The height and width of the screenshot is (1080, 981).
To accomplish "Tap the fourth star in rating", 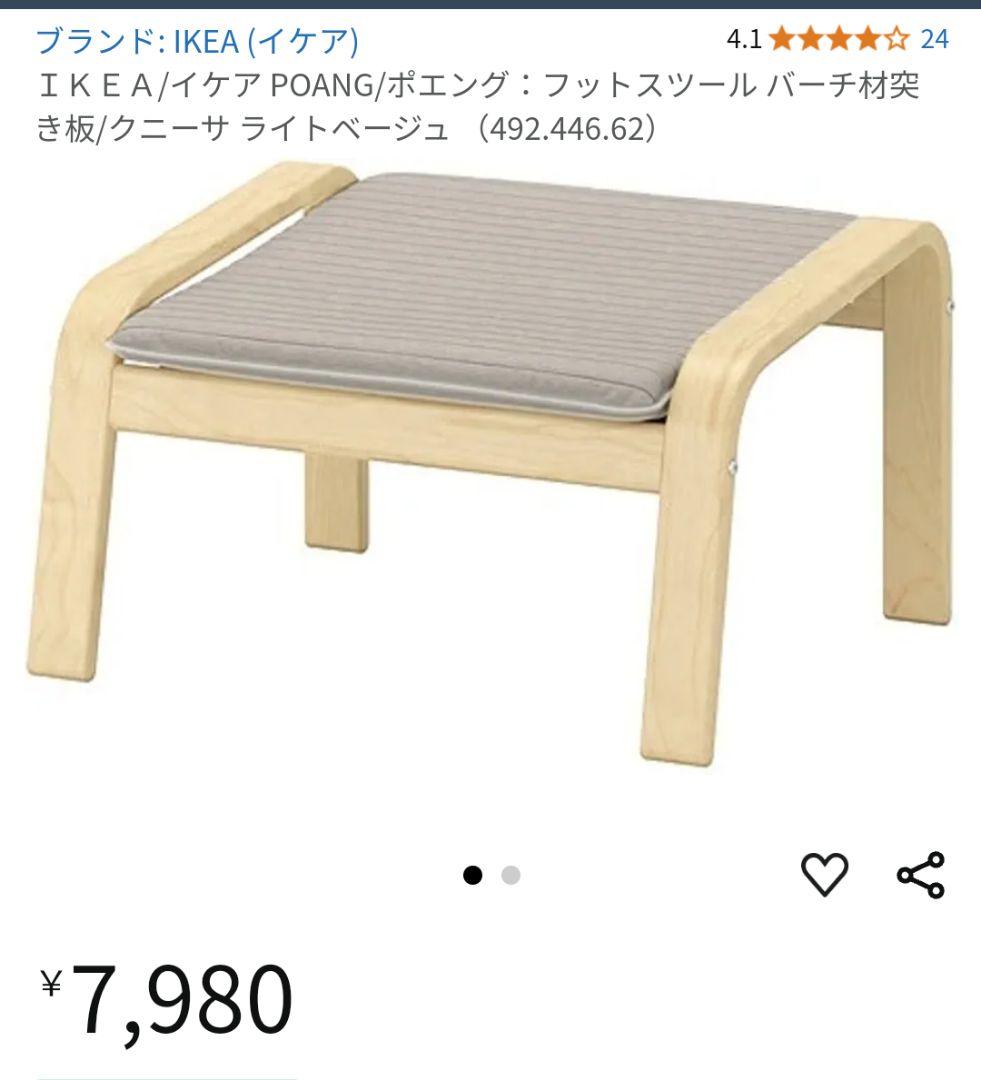I will point(869,38).
